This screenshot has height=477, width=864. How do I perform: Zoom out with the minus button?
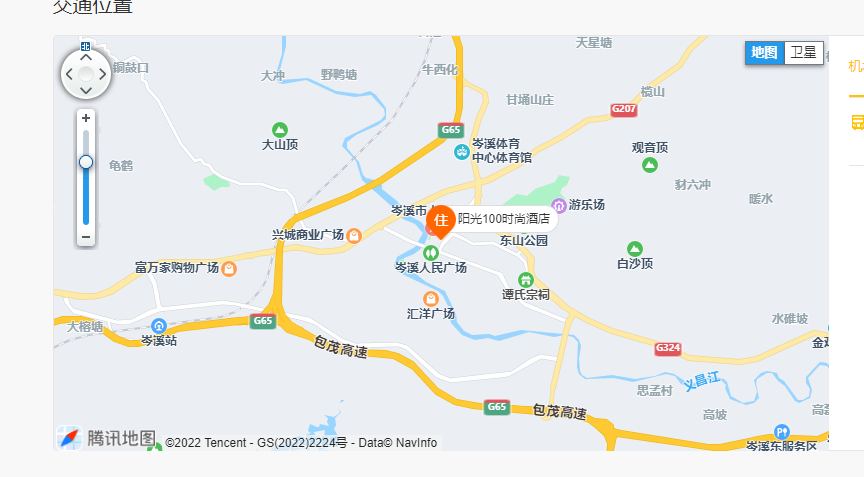click(x=86, y=237)
